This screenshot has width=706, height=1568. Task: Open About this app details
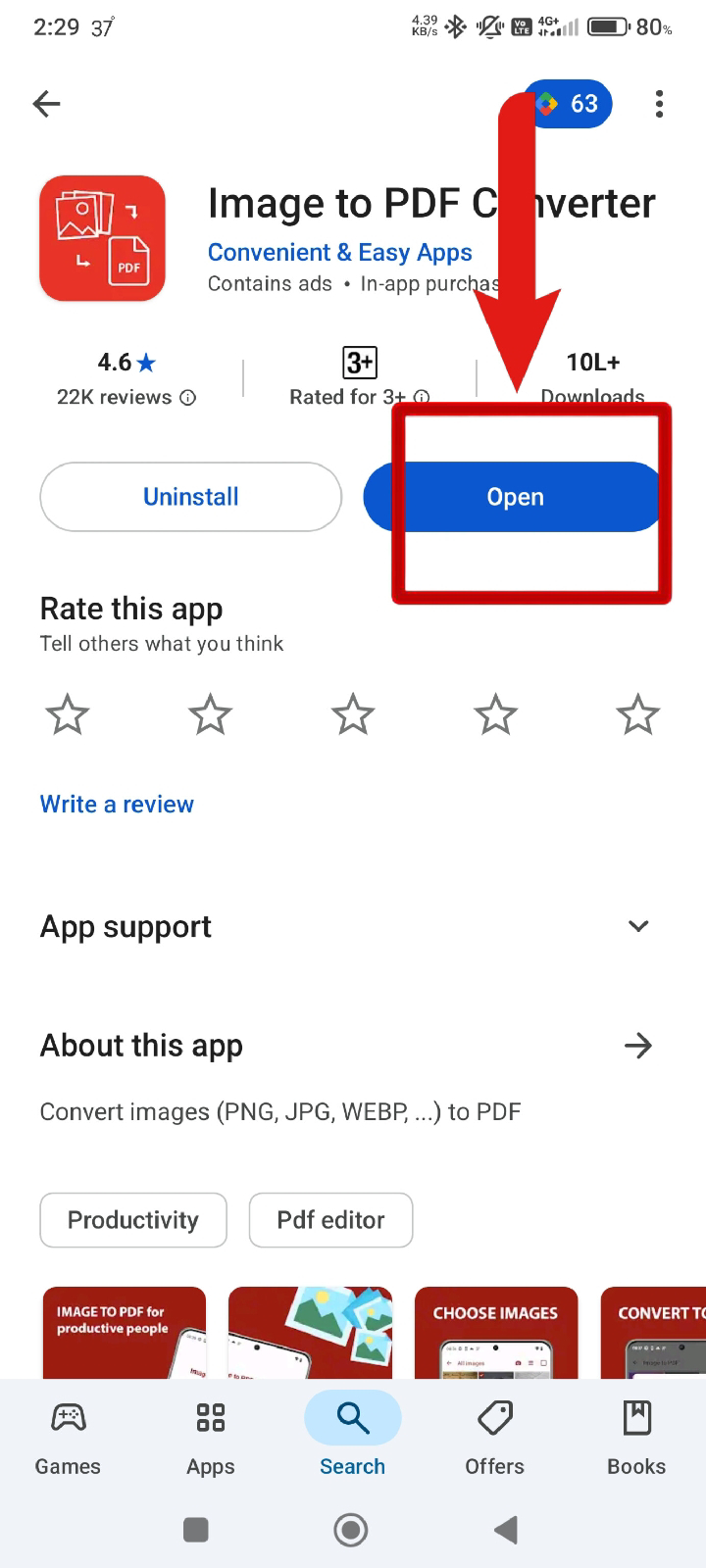pos(637,1046)
